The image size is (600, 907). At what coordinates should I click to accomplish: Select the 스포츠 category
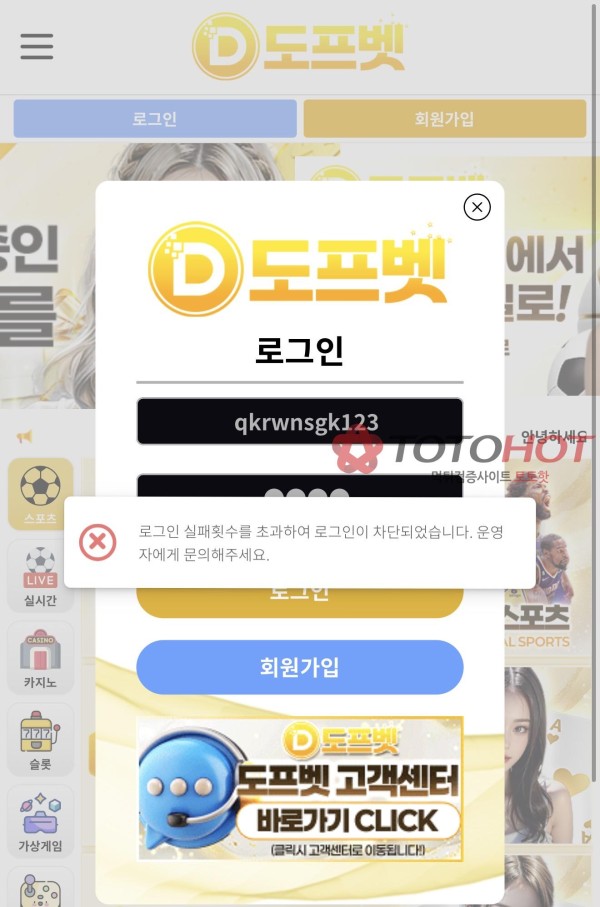(40, 494)
